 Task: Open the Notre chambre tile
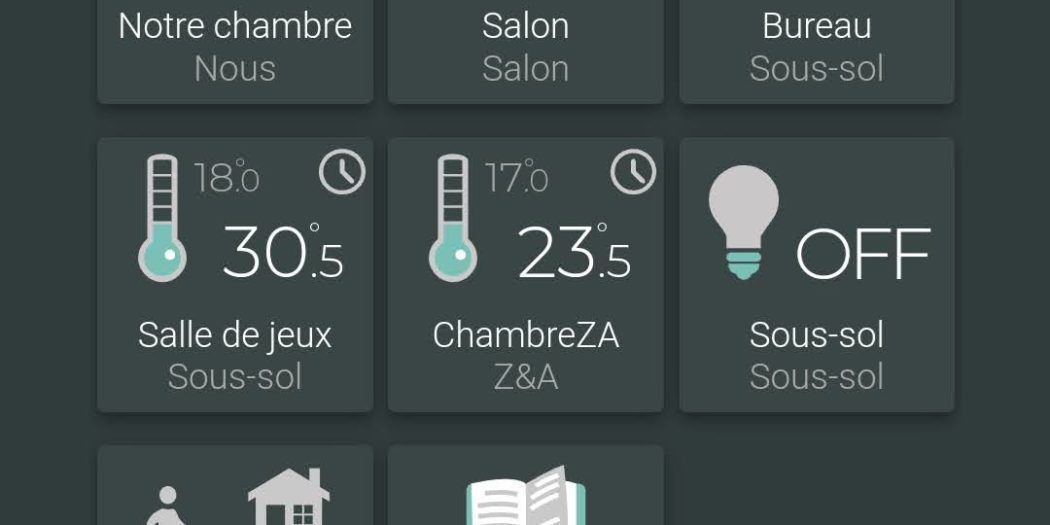235,48
